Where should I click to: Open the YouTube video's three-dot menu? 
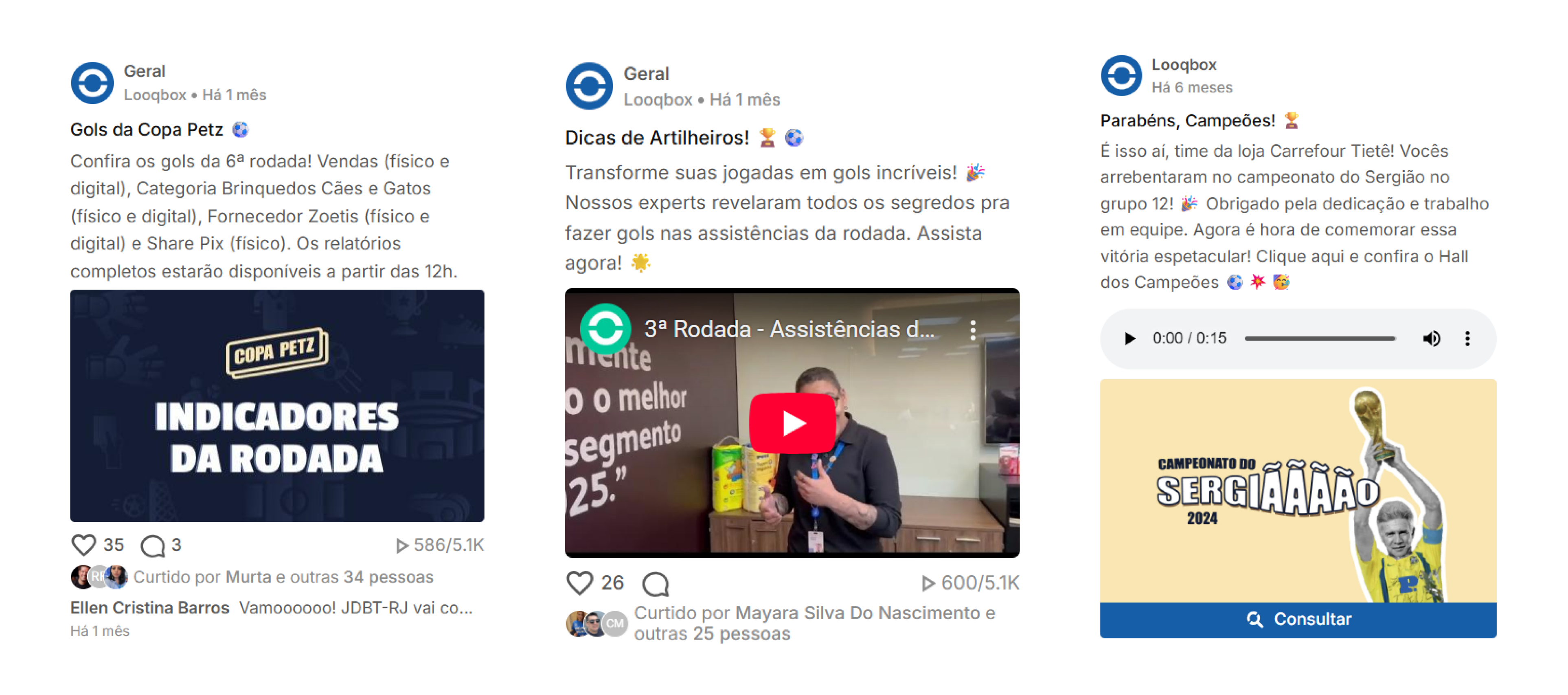coord(973,330)
